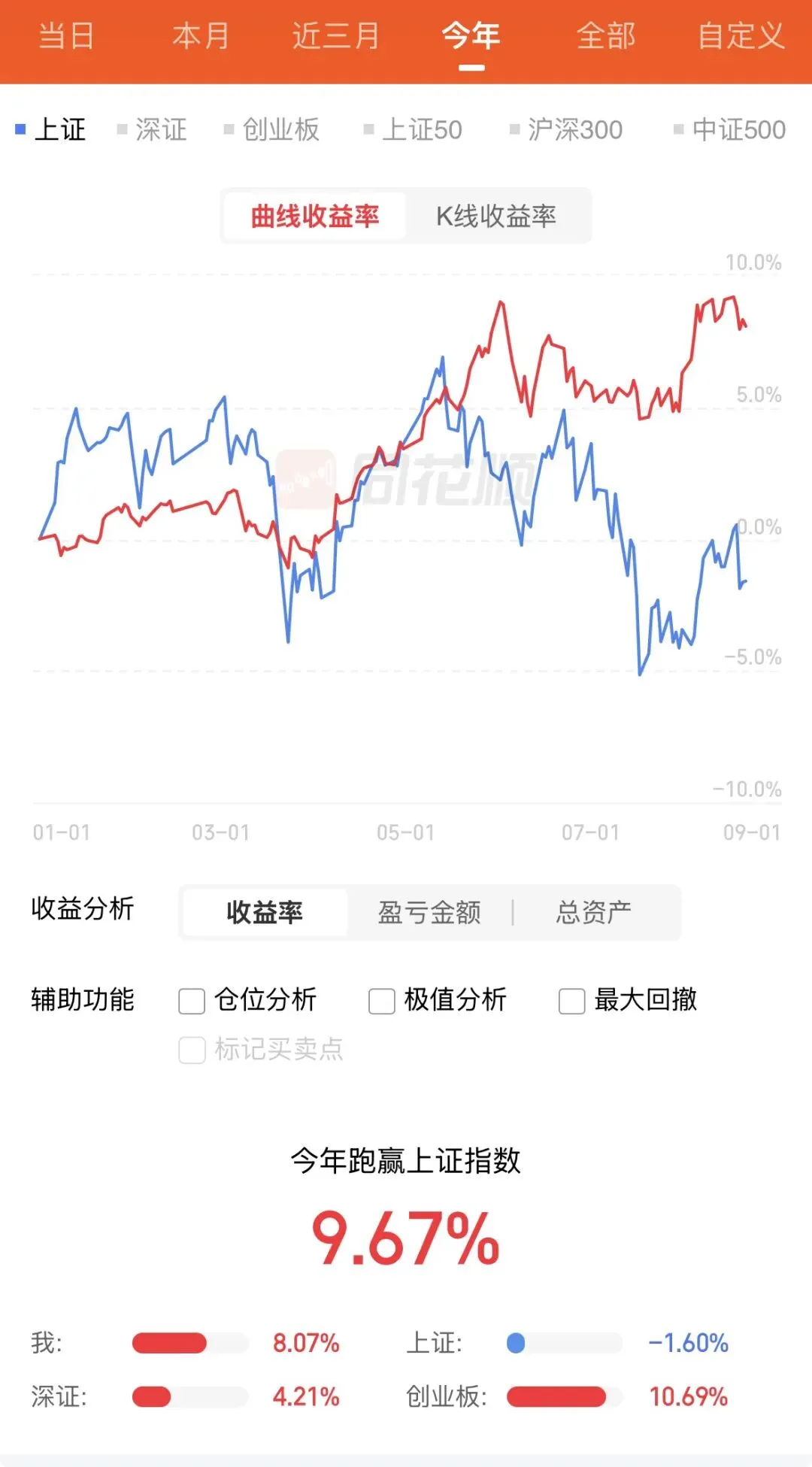Select the 本月 tab
Viewport: 812px width, 1467px height.
(201, 35)
